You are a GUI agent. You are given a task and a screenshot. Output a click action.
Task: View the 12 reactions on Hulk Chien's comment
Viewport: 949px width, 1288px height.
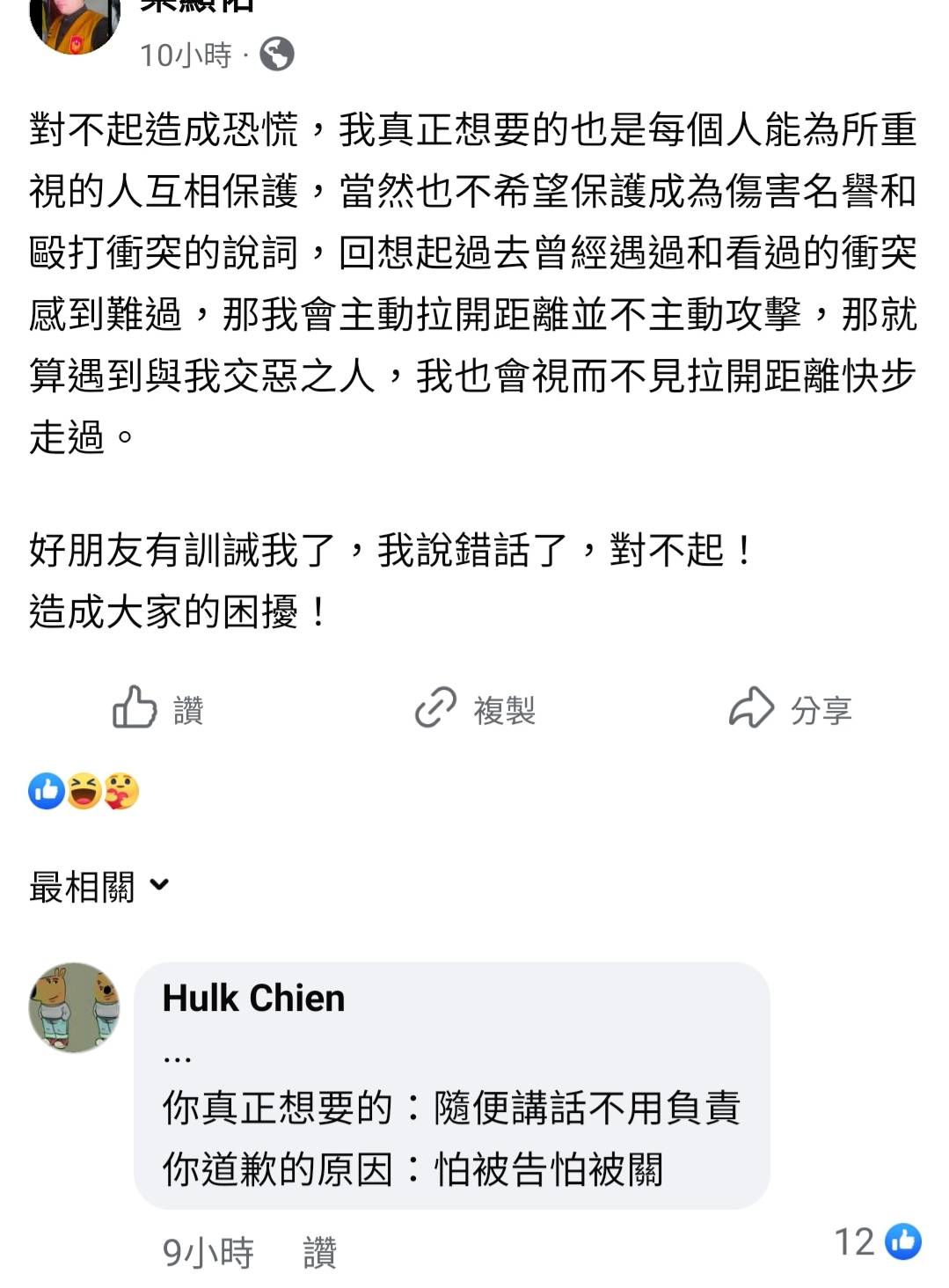coord(877,1241)
